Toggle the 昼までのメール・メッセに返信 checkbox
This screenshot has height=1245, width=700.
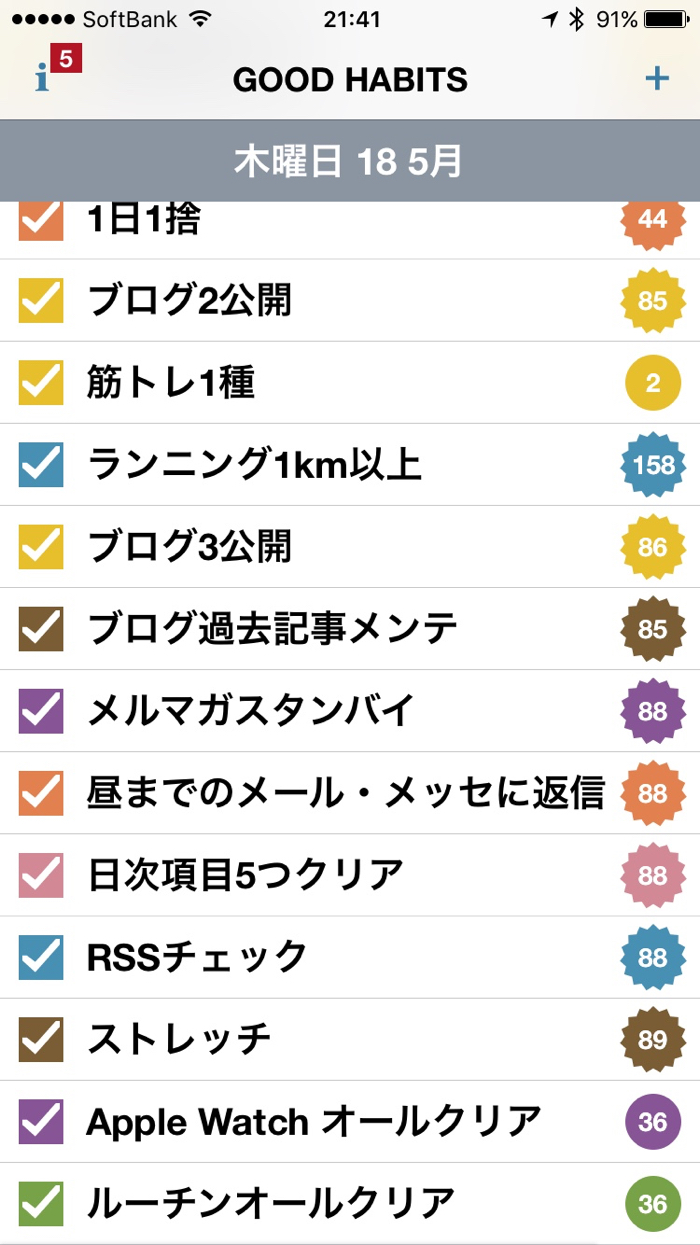tap(41, 793)
